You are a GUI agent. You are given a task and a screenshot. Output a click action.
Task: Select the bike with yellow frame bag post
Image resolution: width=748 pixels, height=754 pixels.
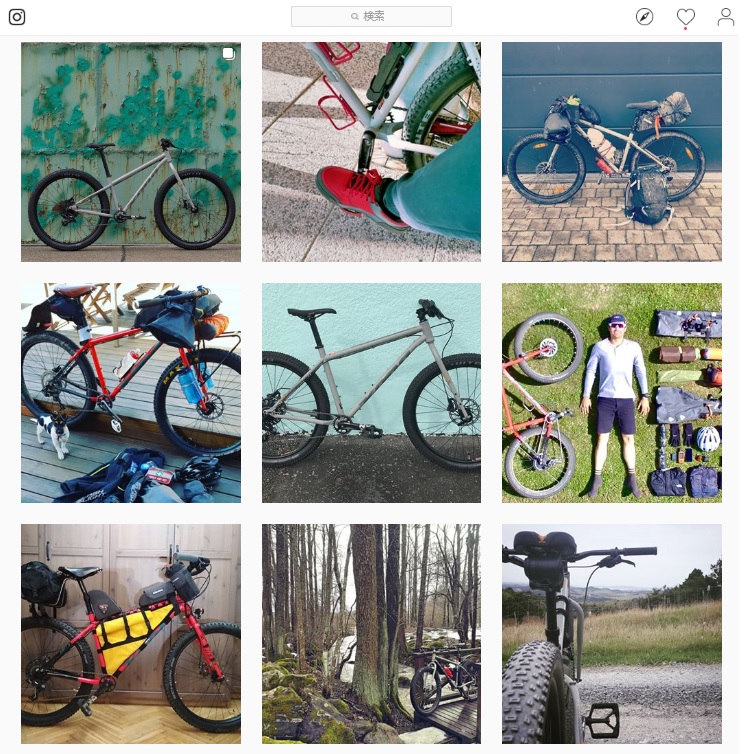pos(131,634)
